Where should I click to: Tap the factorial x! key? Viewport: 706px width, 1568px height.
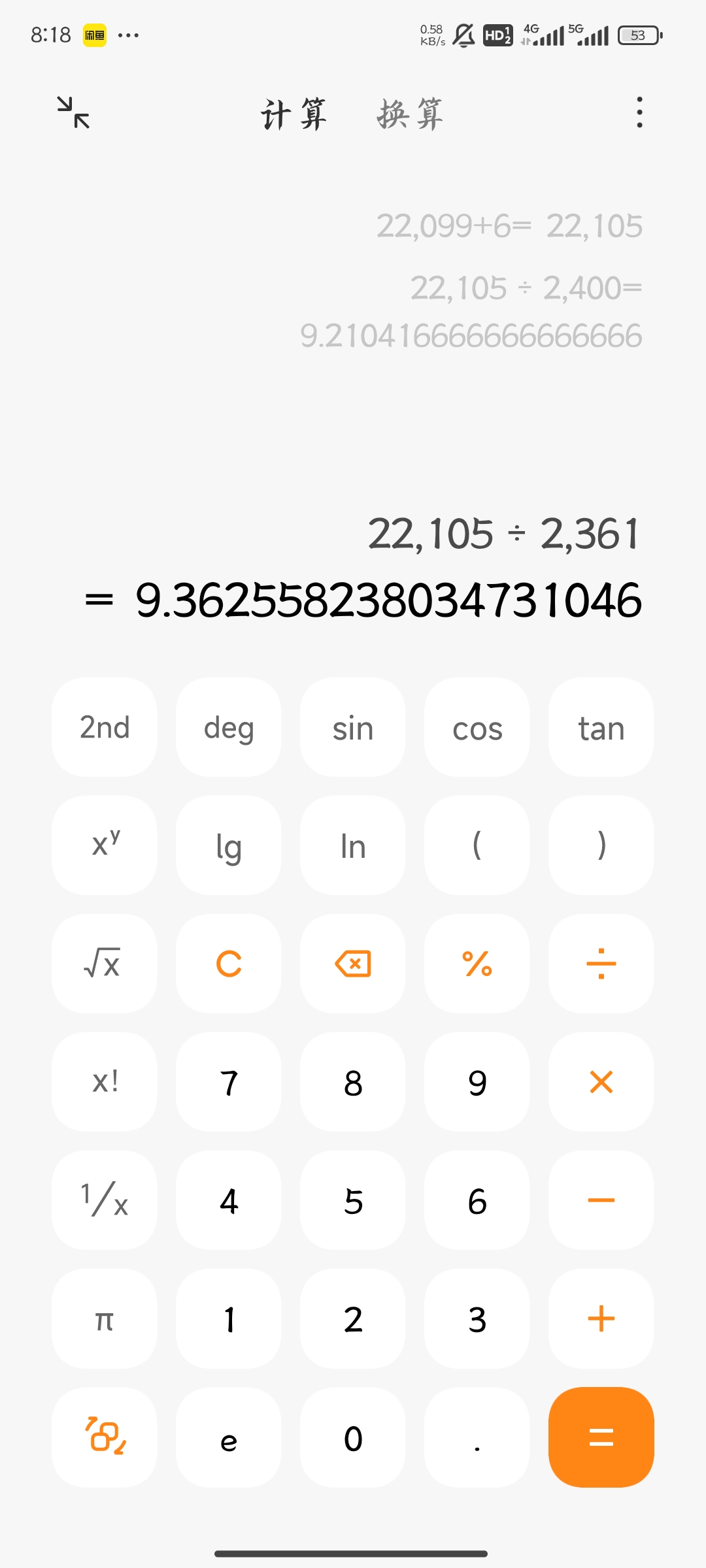105,1082
